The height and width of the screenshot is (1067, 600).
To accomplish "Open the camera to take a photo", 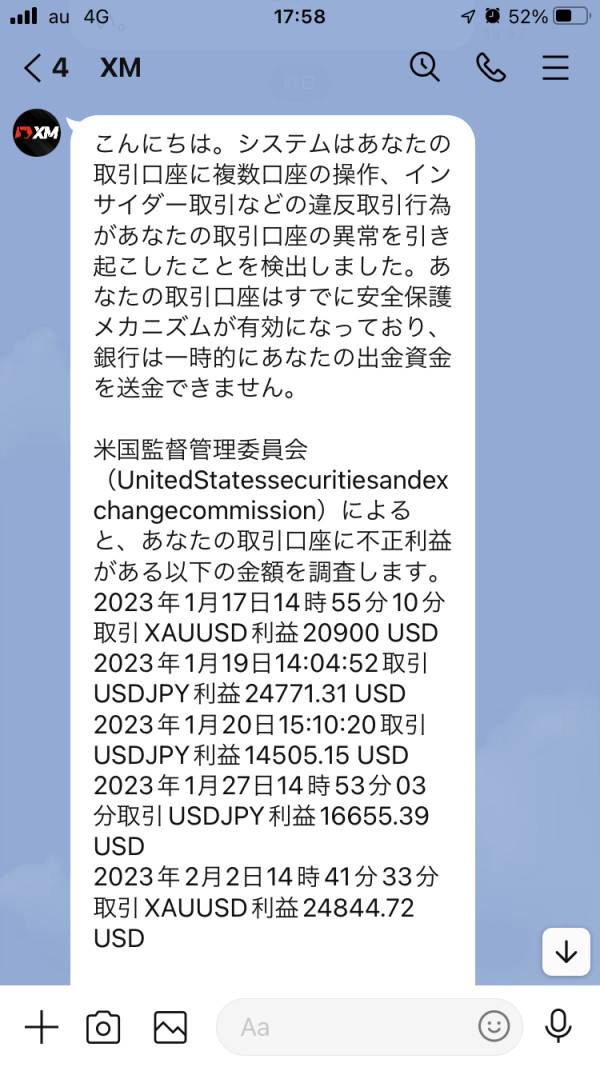I will (x=103, y=1027).
